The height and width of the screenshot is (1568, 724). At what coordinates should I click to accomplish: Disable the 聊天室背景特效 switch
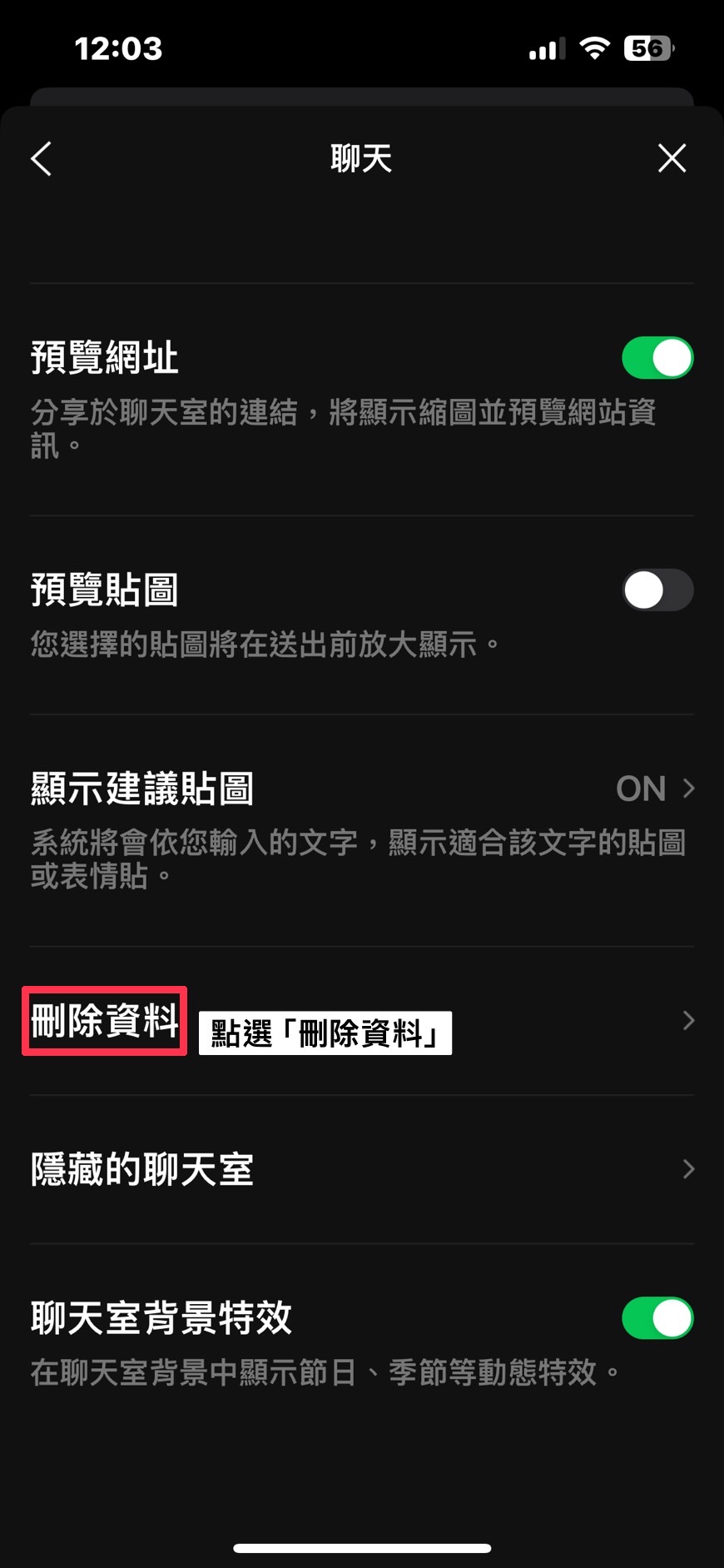pyautogui.click(x=657, y=1318)
